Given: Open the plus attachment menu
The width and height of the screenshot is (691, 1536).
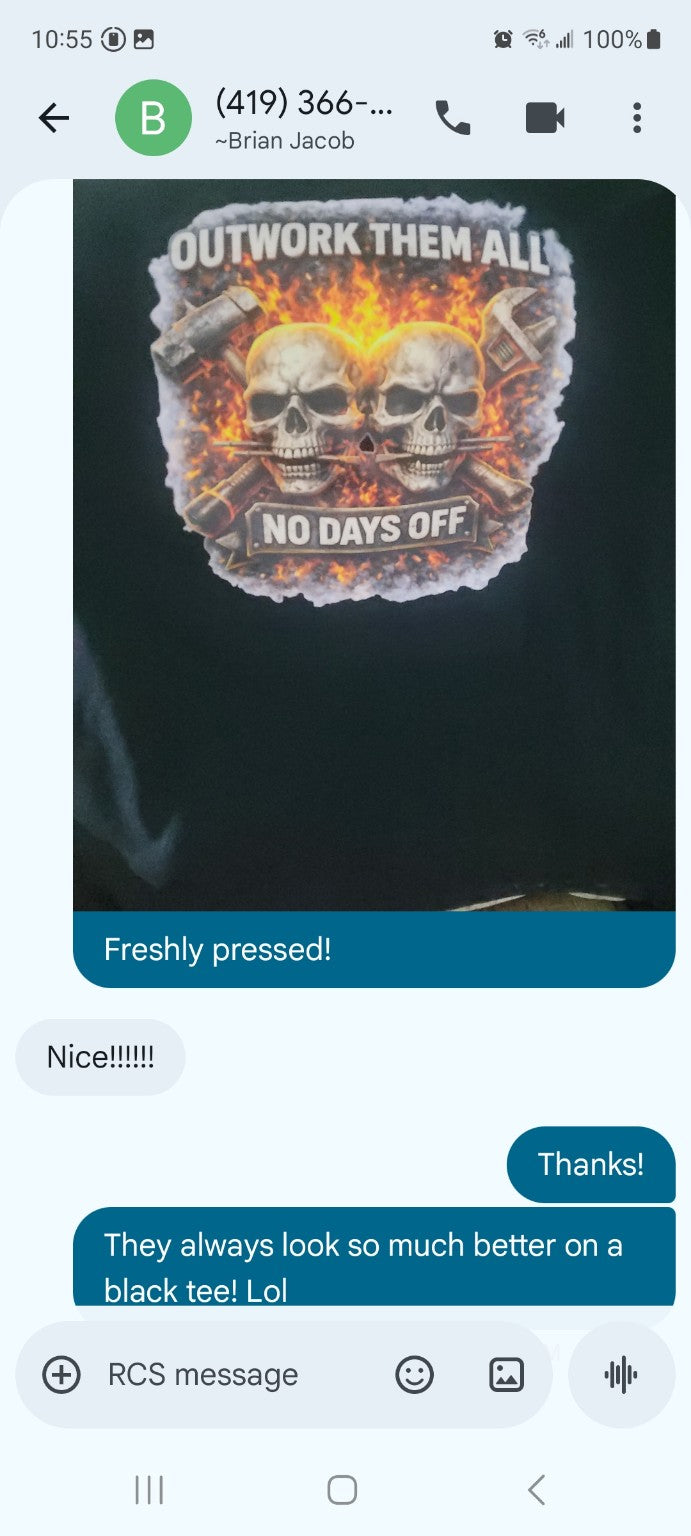Looking at the screenshot, I should [x=62, y=1374].
